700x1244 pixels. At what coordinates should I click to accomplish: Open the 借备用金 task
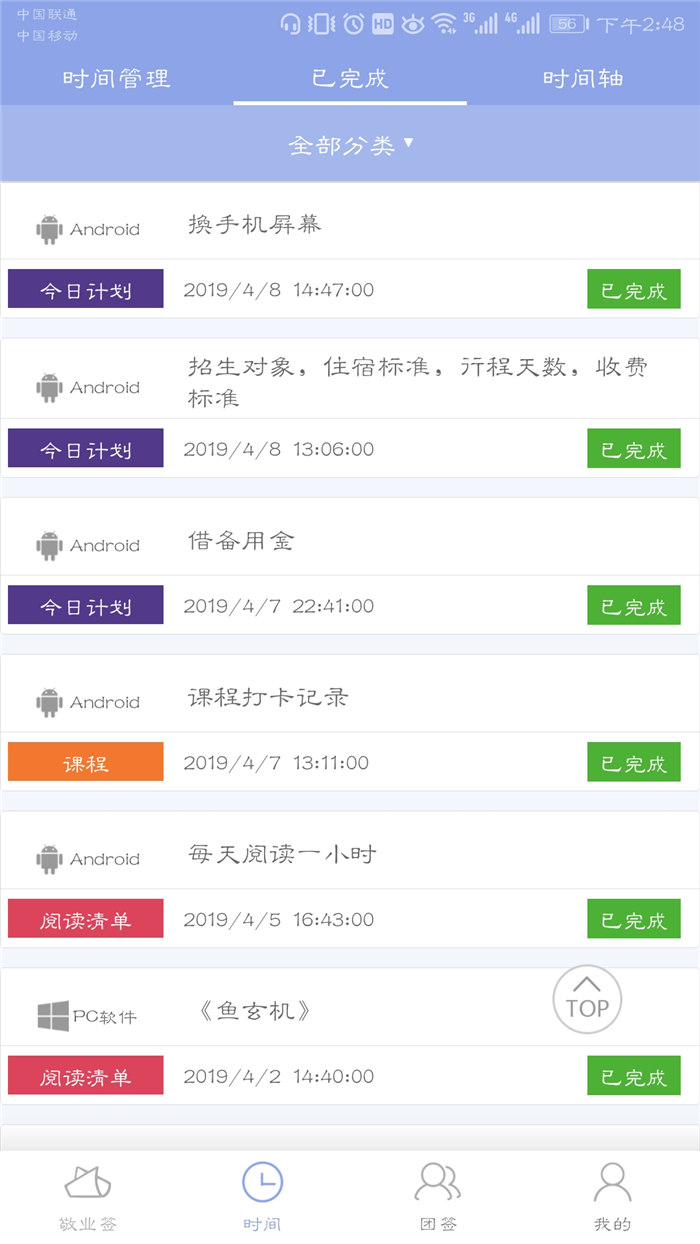coord(241,541)
